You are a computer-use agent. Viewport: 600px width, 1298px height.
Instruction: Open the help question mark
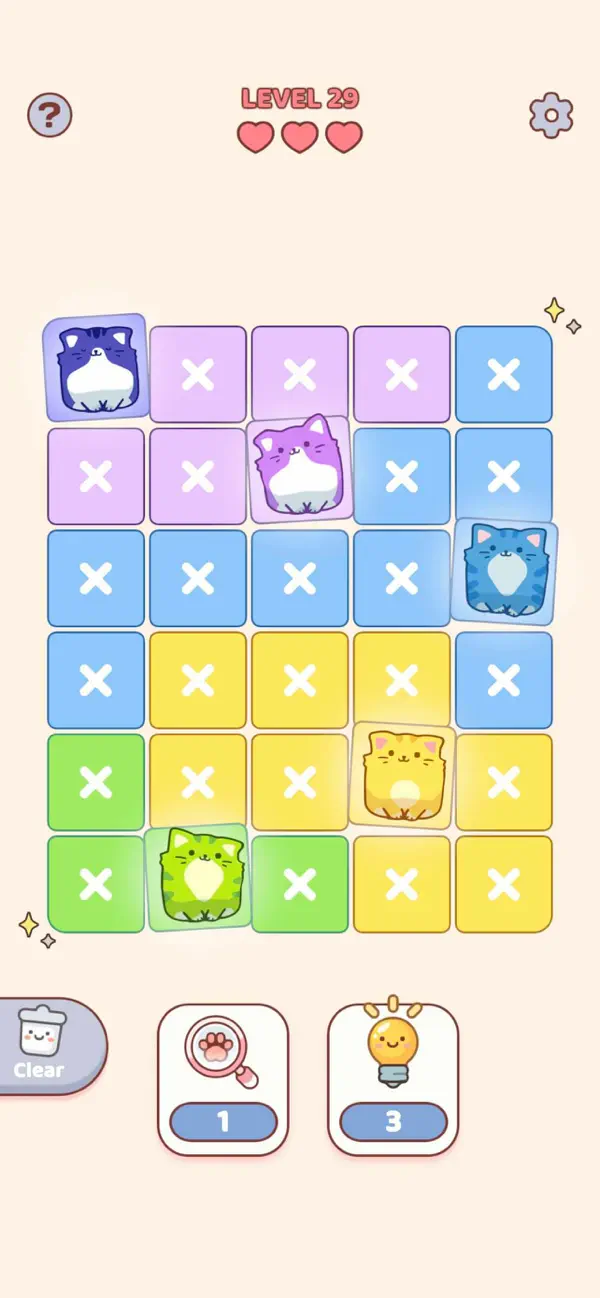coord(49,116)
